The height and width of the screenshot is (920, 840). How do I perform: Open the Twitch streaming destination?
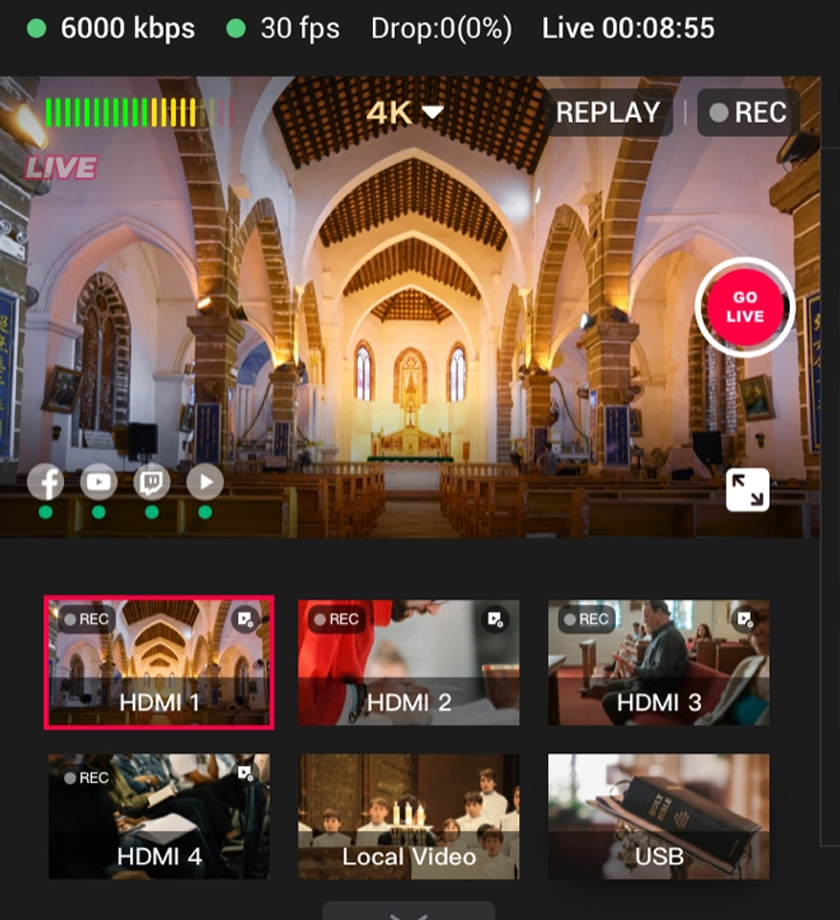pyautogui.click(x=152, y=483)
